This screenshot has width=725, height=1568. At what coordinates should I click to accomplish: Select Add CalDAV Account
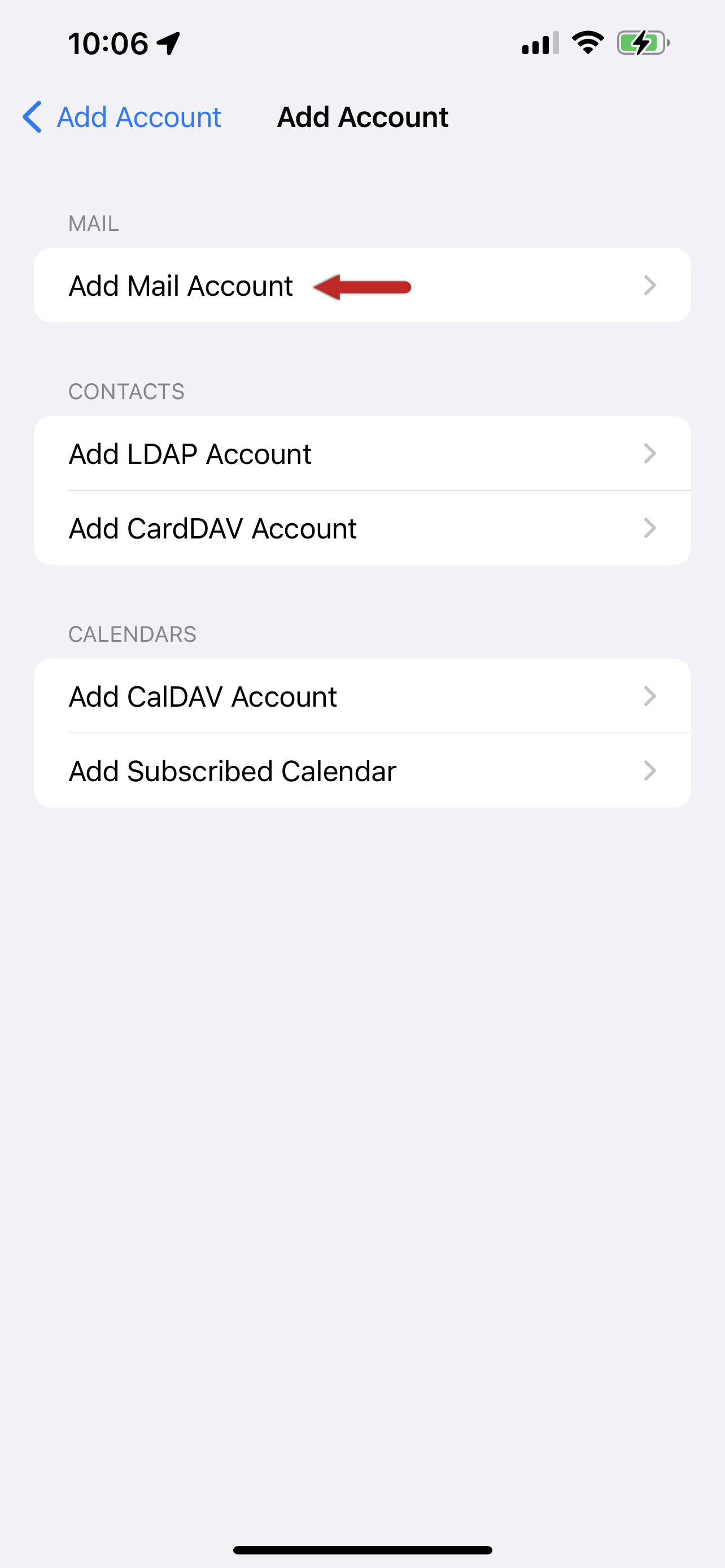pos(203,697)
